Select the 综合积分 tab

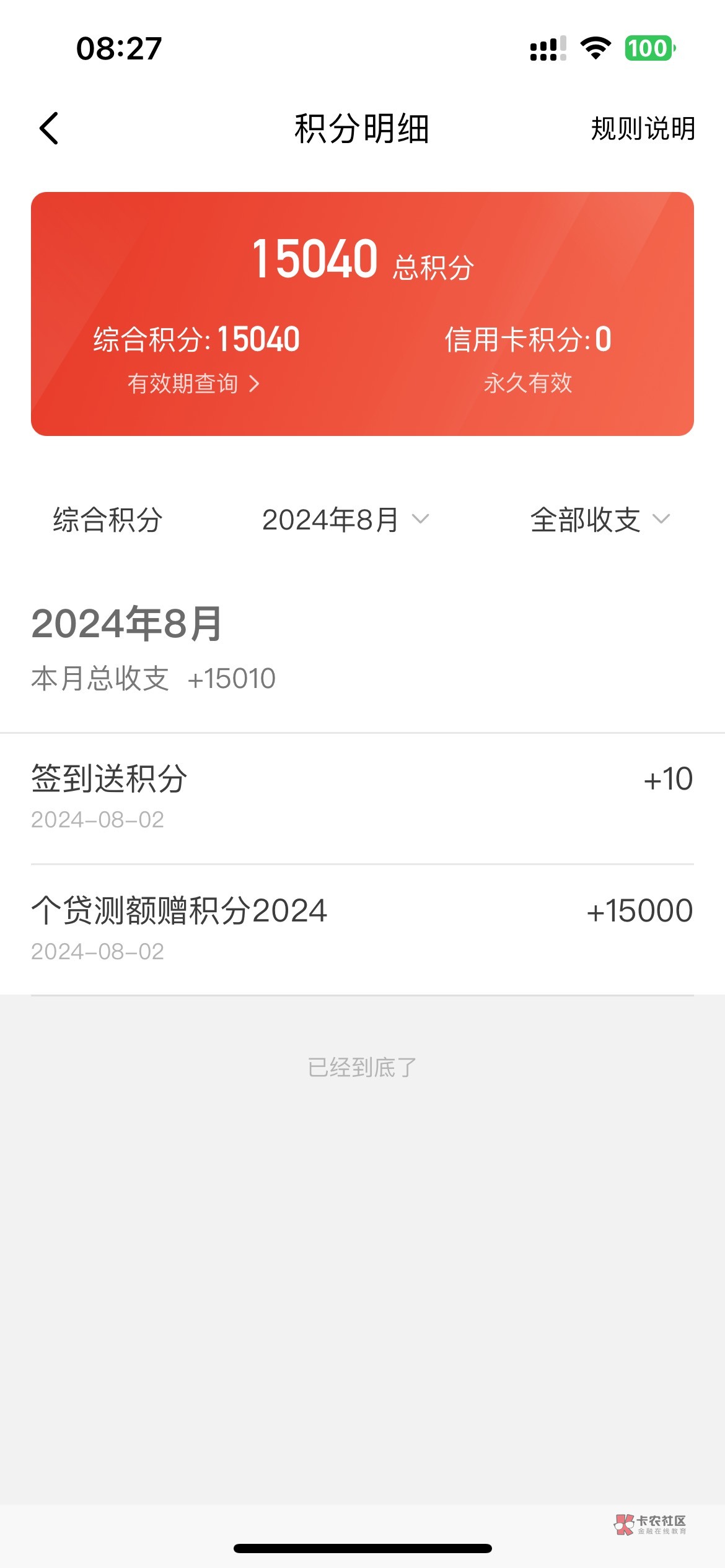108,520
